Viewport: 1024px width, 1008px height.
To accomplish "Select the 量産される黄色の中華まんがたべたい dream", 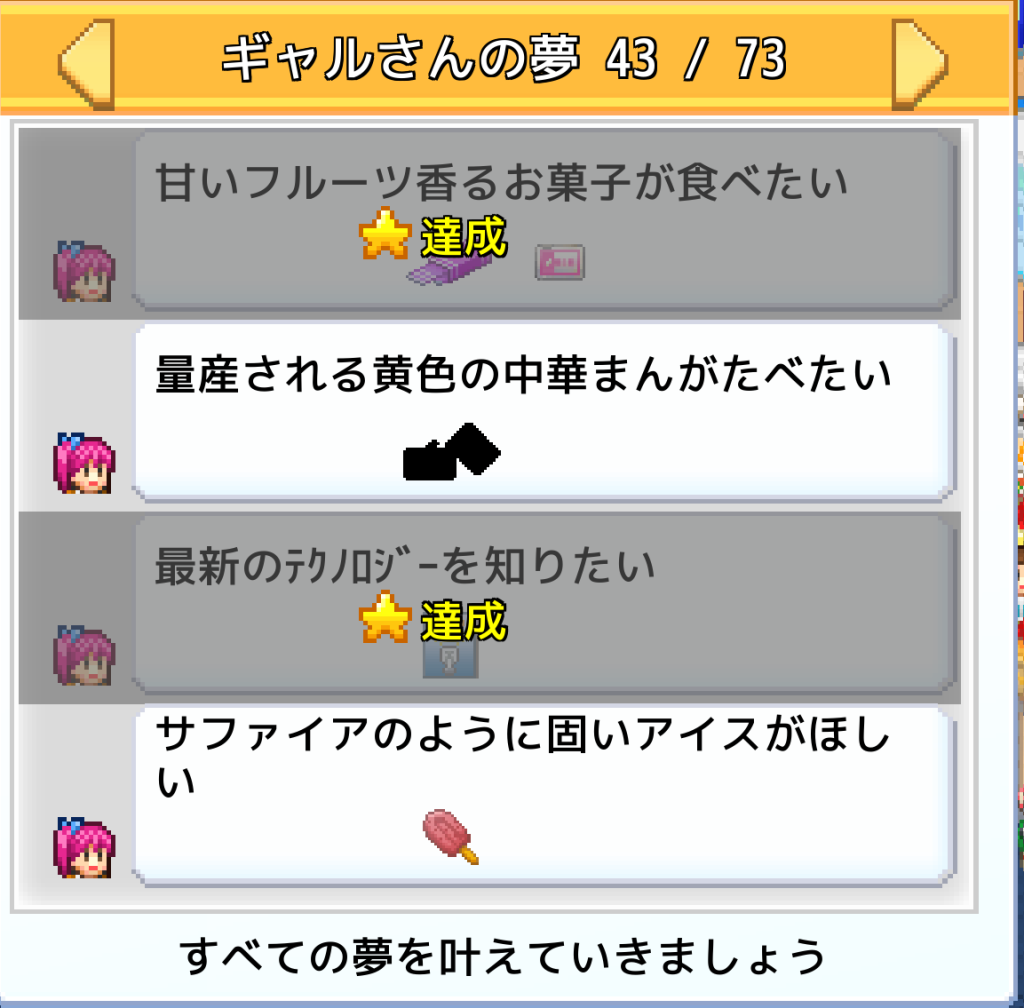I will click(x=541, y=412).
